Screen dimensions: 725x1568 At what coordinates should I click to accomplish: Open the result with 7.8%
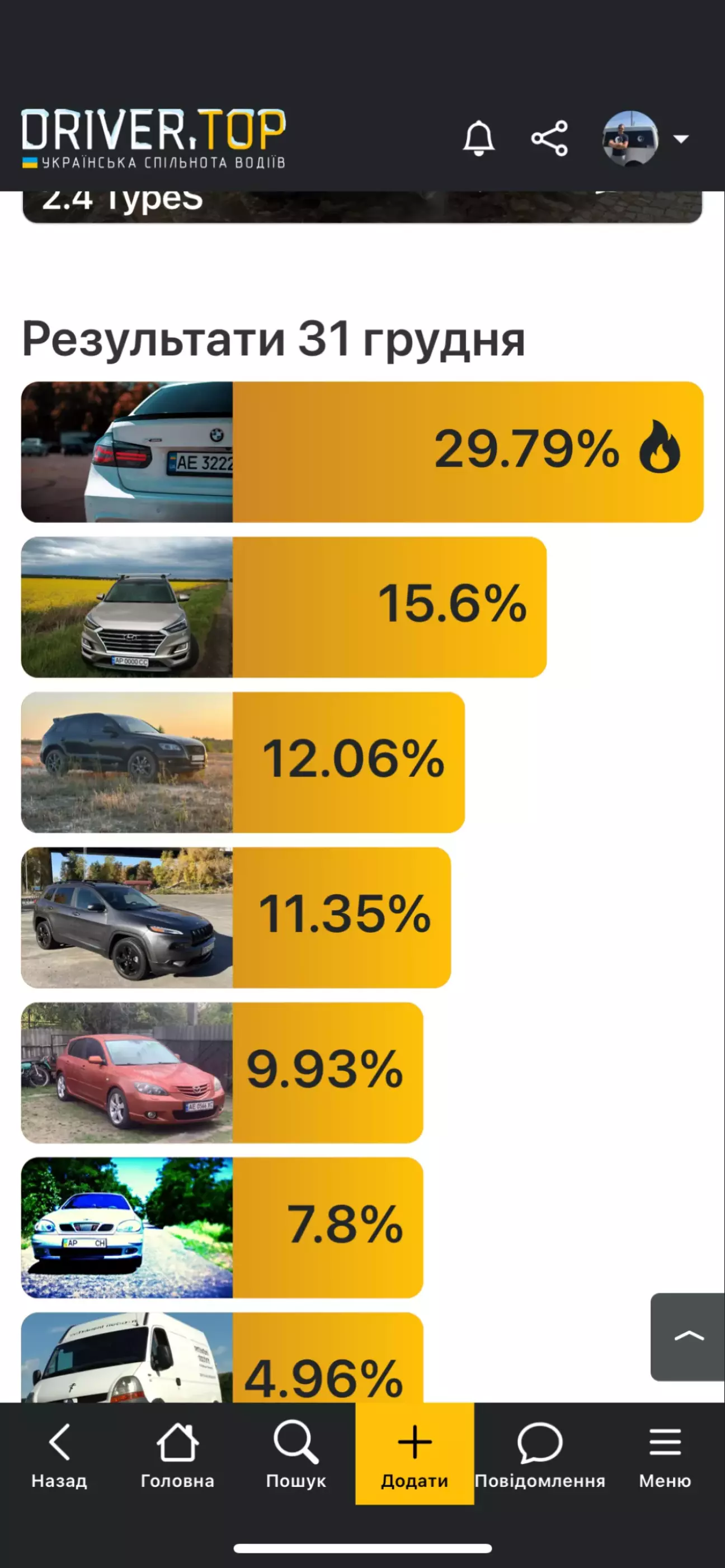222,1228
